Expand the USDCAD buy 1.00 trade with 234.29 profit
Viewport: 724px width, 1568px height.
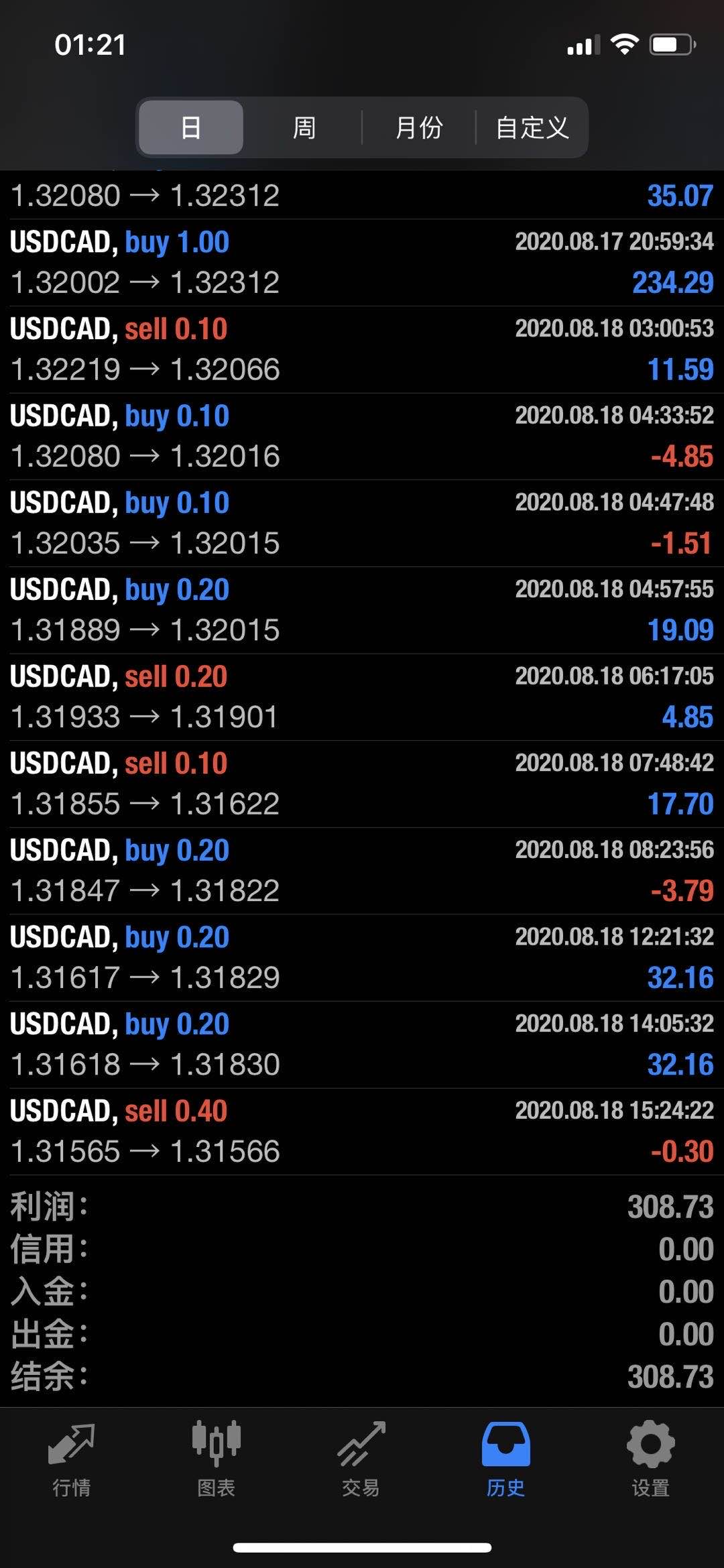[362, 263]
